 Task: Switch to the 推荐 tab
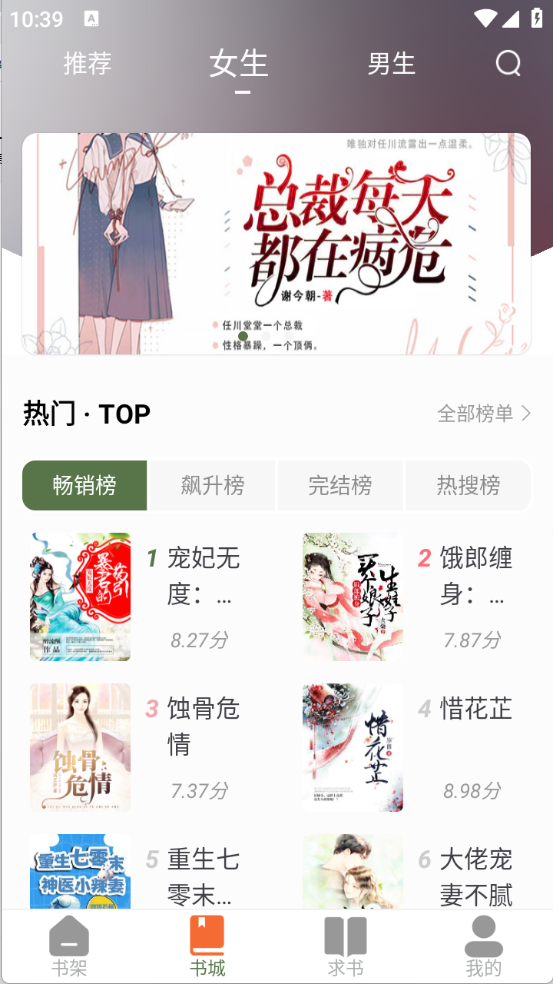click(x=87, y=63)
